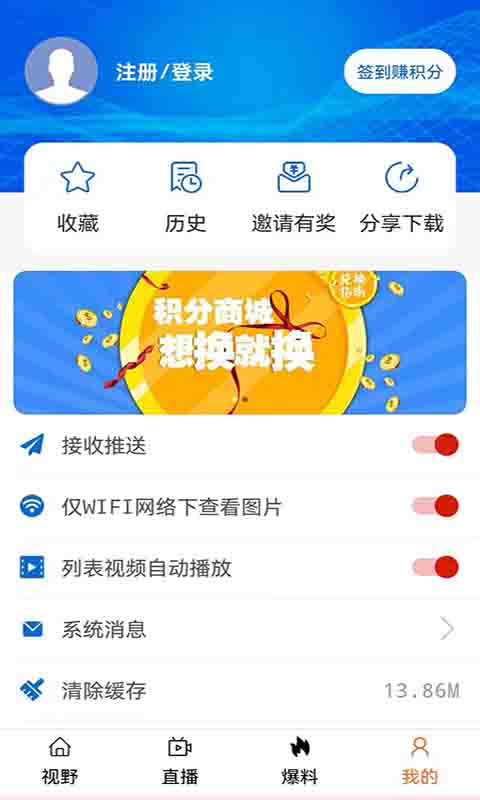Select the 我的 tab
Viewport: 480px width, 800px height.
pos(420,761)
